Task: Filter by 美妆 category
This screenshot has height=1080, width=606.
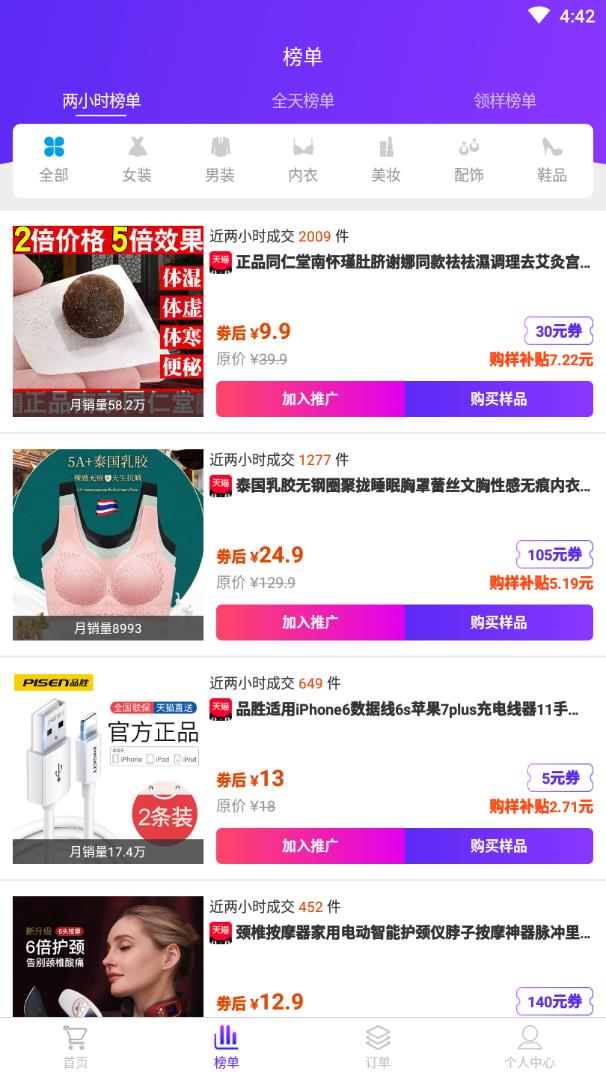Action: pyautogui.click(x=386, y=160)
